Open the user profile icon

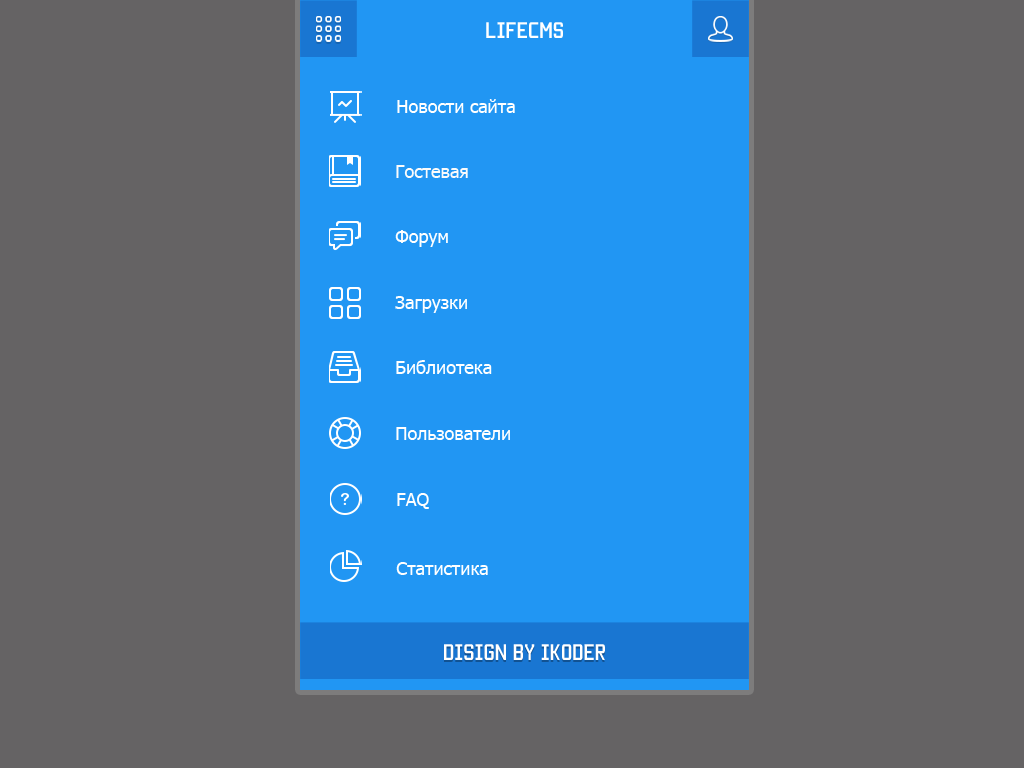pyautogui.click(x=720, y=29)
